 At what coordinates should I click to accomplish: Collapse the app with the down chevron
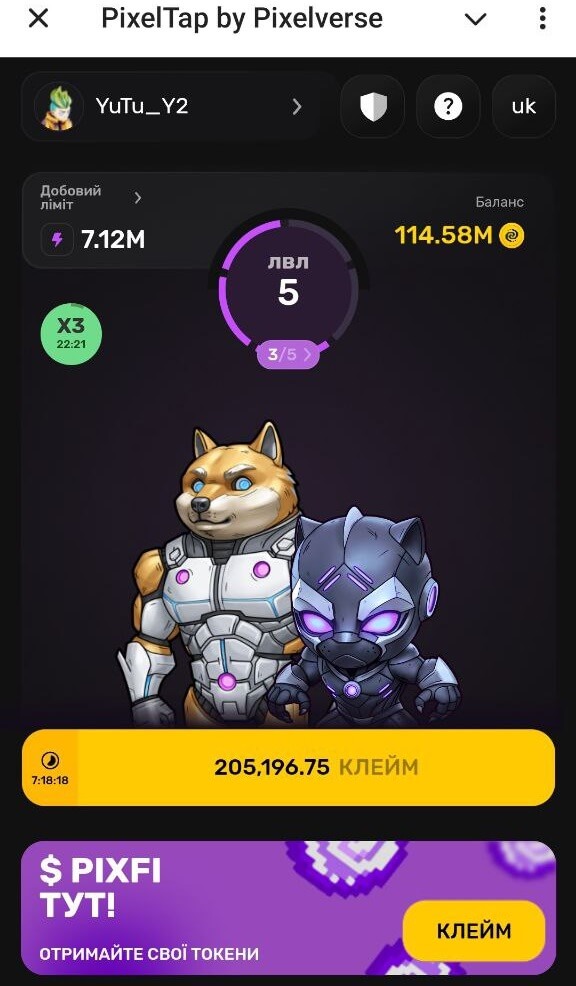click(x=475, y=19)
